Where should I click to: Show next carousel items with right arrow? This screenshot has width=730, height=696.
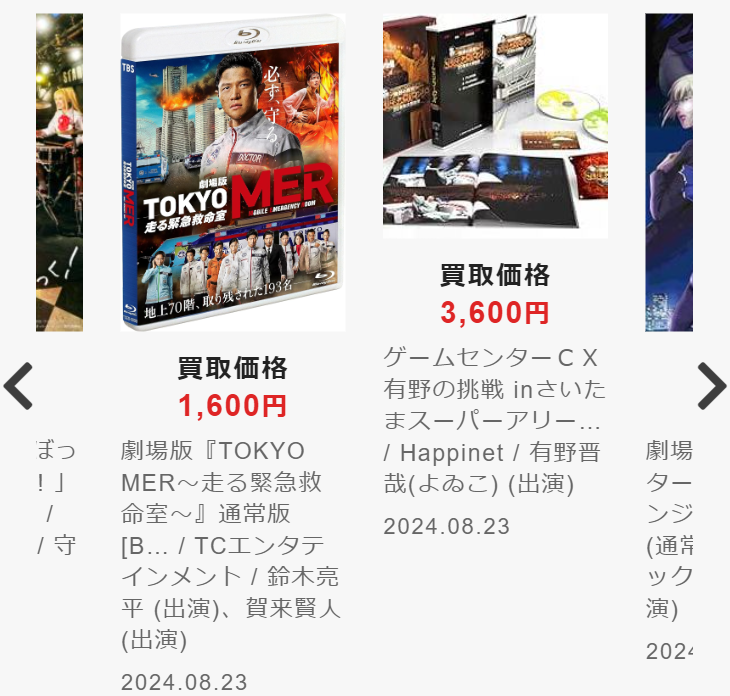[710, 387]
